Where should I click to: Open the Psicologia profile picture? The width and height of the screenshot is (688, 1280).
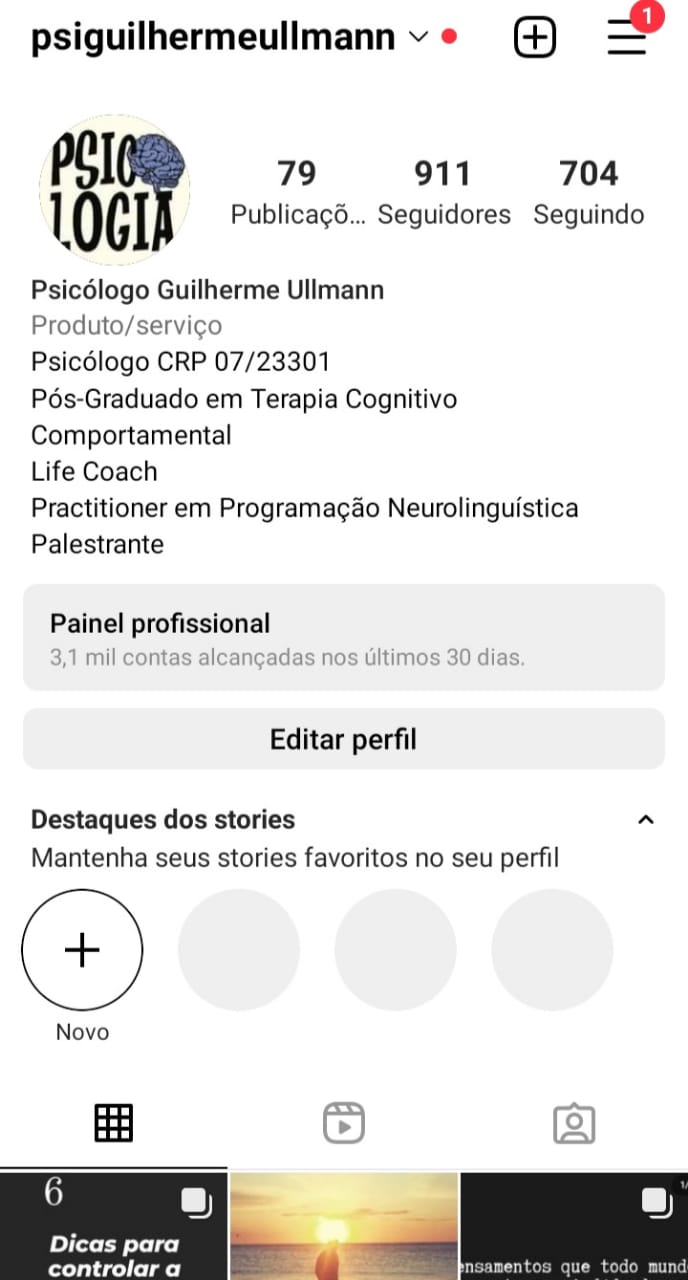(x=114, y=190)
